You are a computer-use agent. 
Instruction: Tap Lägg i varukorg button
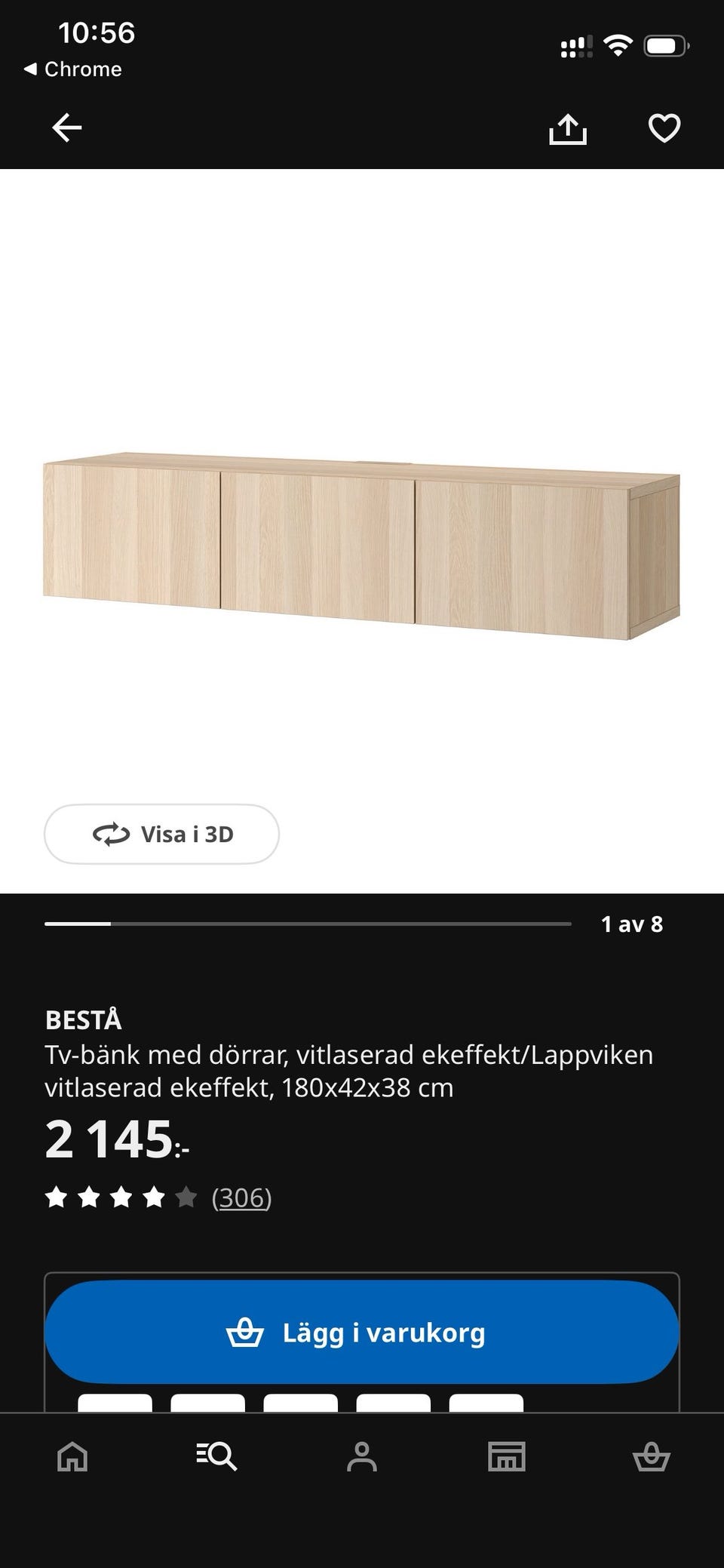(x=362, y=1332)
